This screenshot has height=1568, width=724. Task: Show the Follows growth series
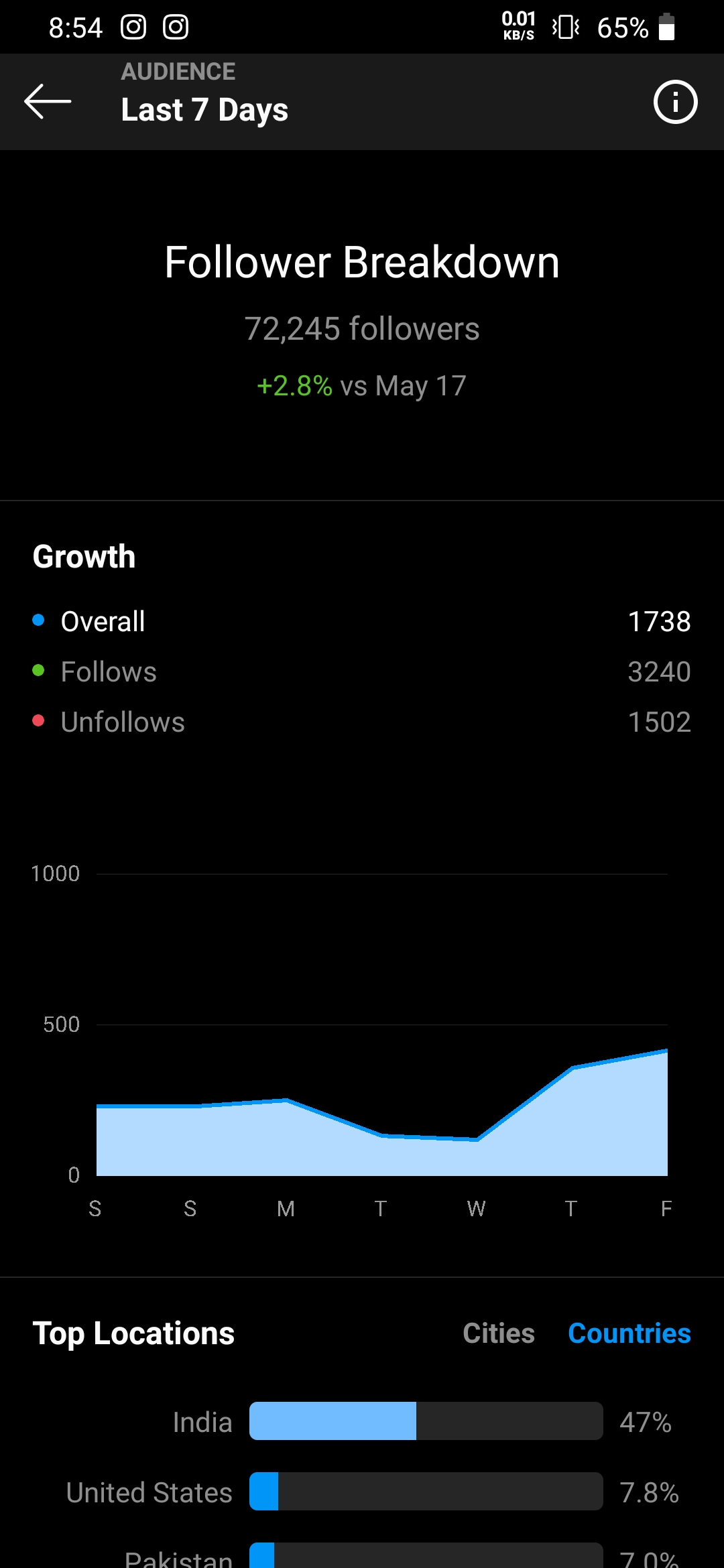coord(362,671)
